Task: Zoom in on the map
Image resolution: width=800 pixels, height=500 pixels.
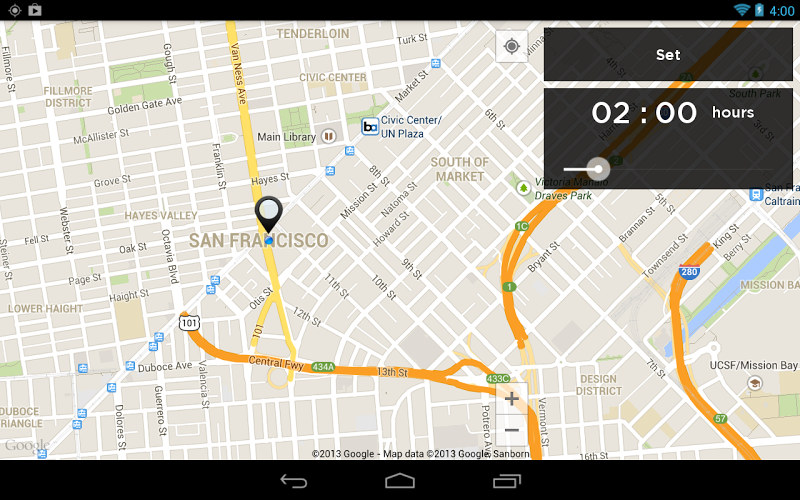Action: (x=511, y=399)
